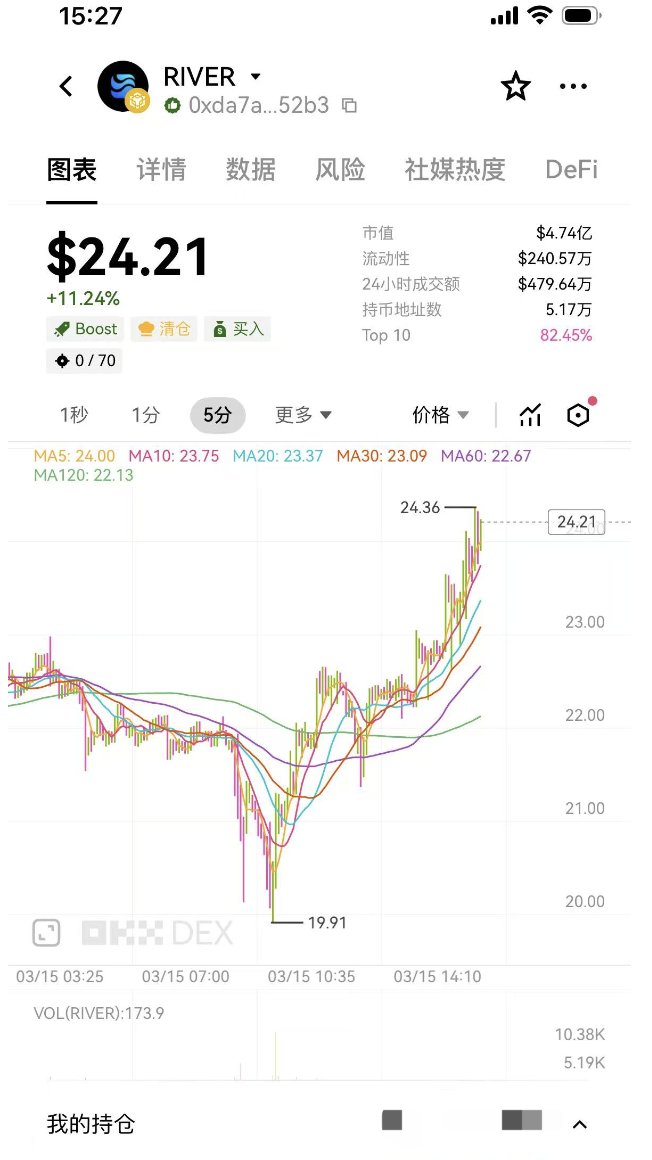Open the chart indicators icon

point(530,415)
